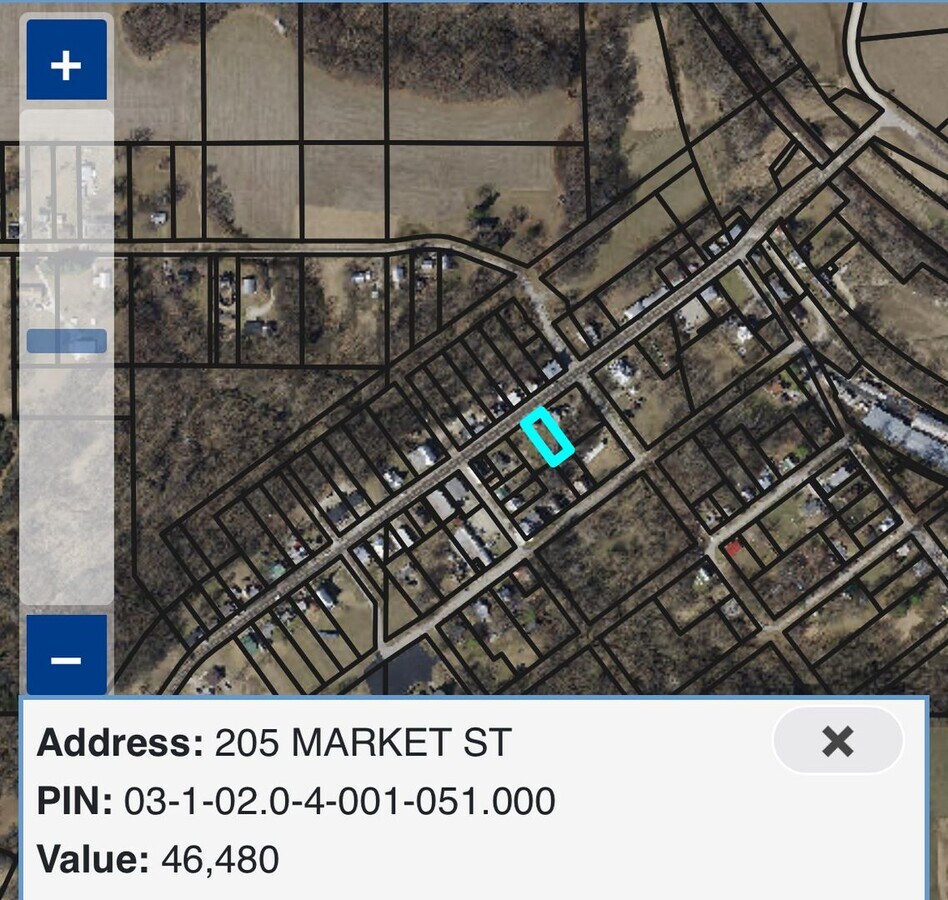Zoom out of the parcel map
The image size is (948, 900).
[66, 657]
